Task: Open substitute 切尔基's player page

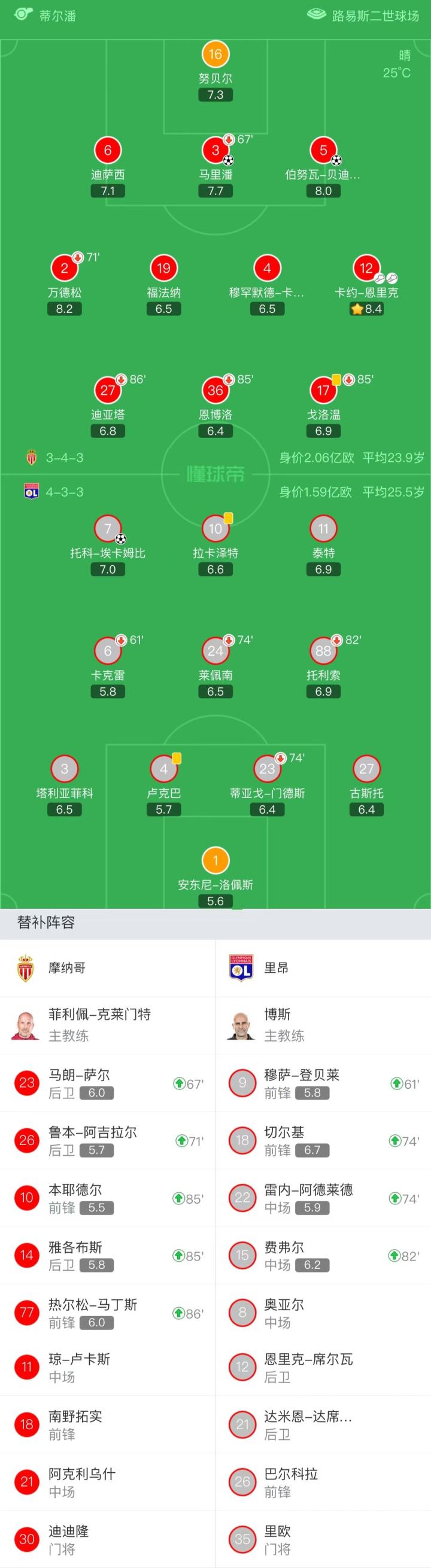Action: (x=323, y=1141)
